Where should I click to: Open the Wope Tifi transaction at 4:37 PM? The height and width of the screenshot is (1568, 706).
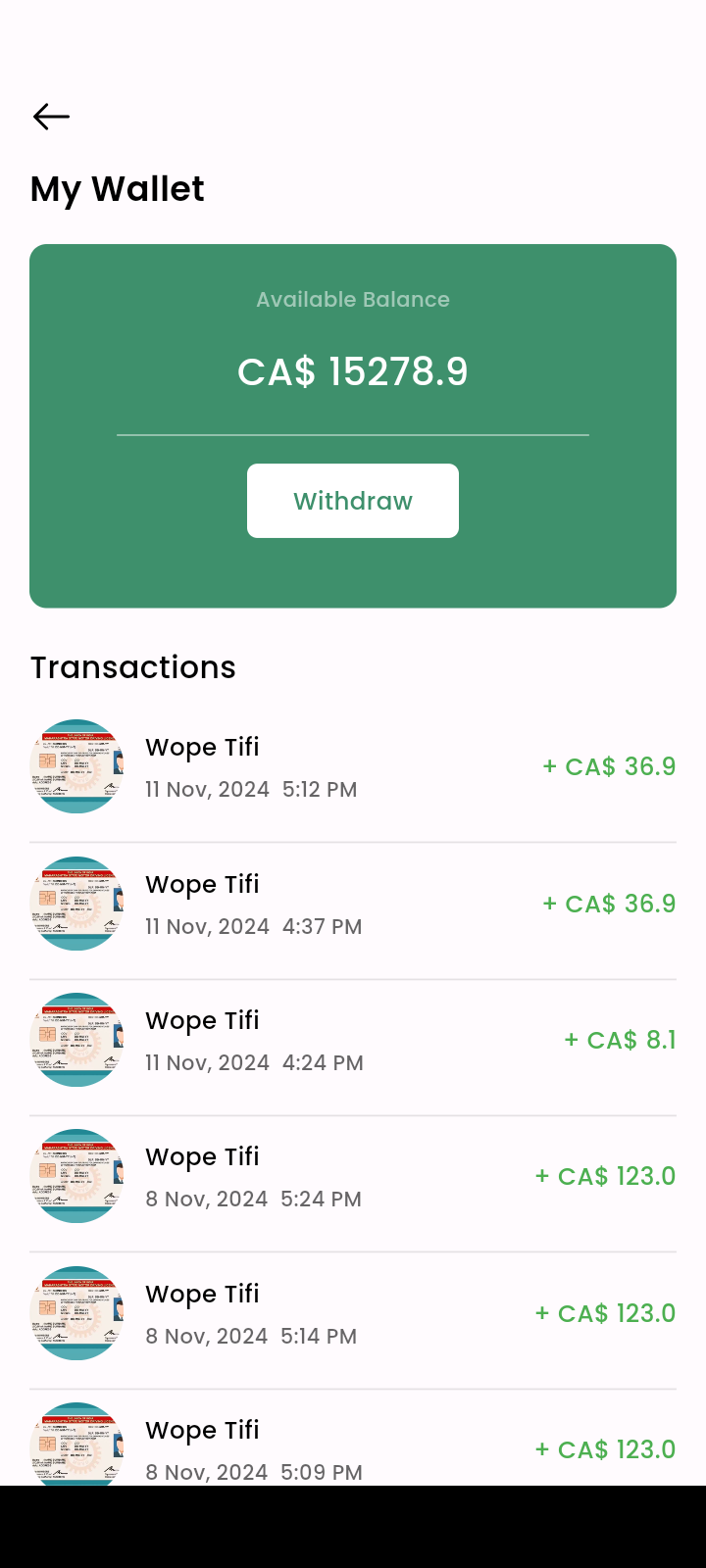point(353,904)
